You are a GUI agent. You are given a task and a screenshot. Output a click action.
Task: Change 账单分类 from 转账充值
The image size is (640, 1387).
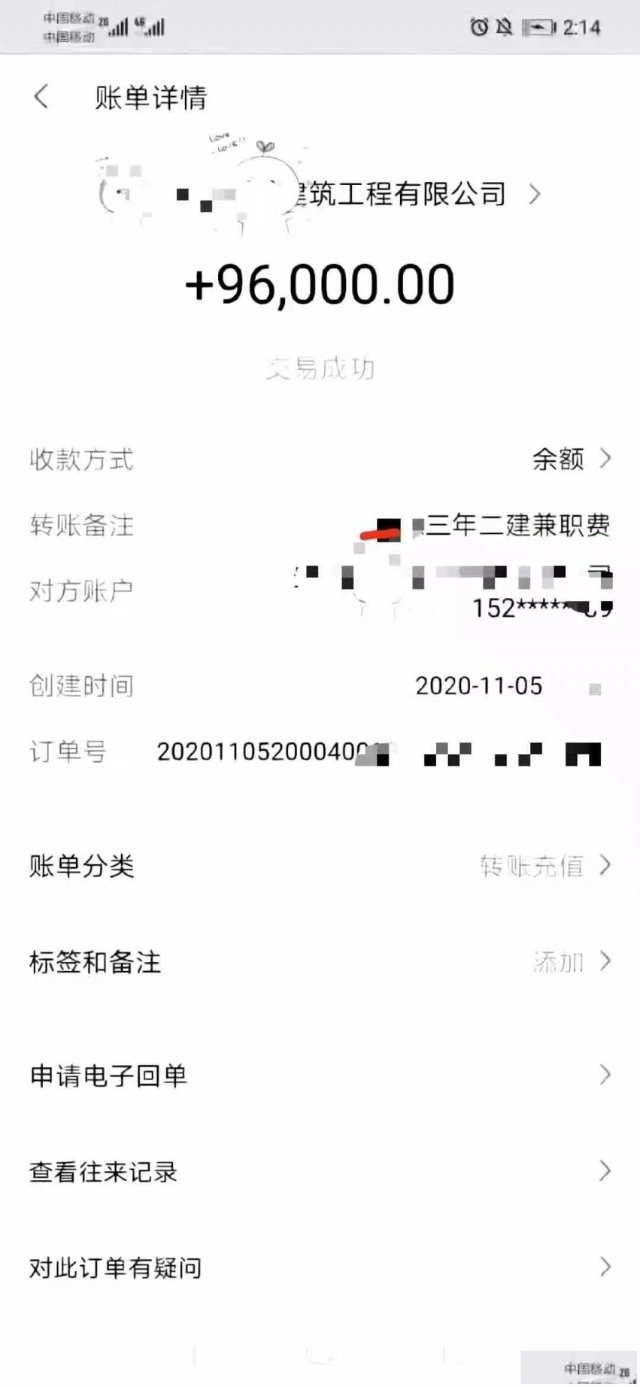[x=545, y=866]
